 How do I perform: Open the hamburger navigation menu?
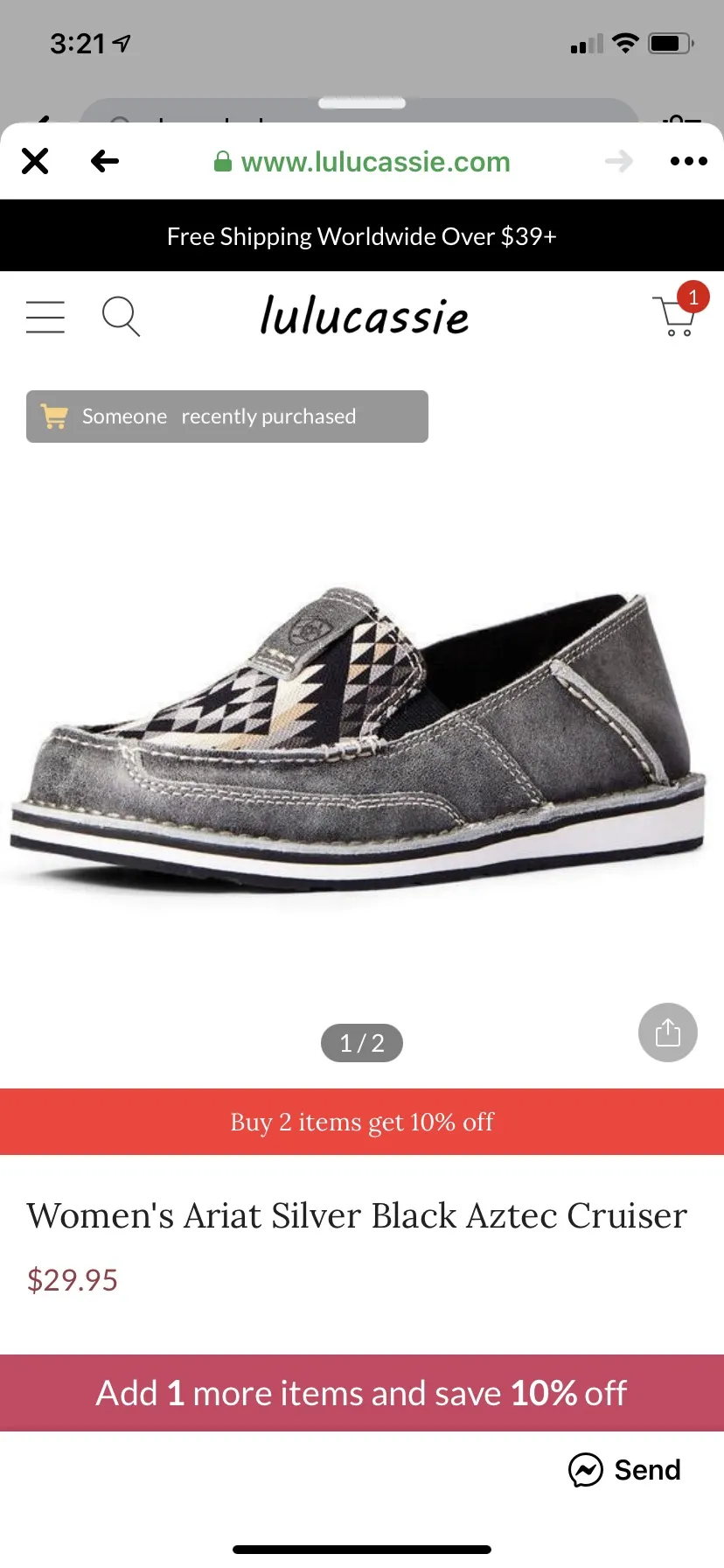coord(45,317)
